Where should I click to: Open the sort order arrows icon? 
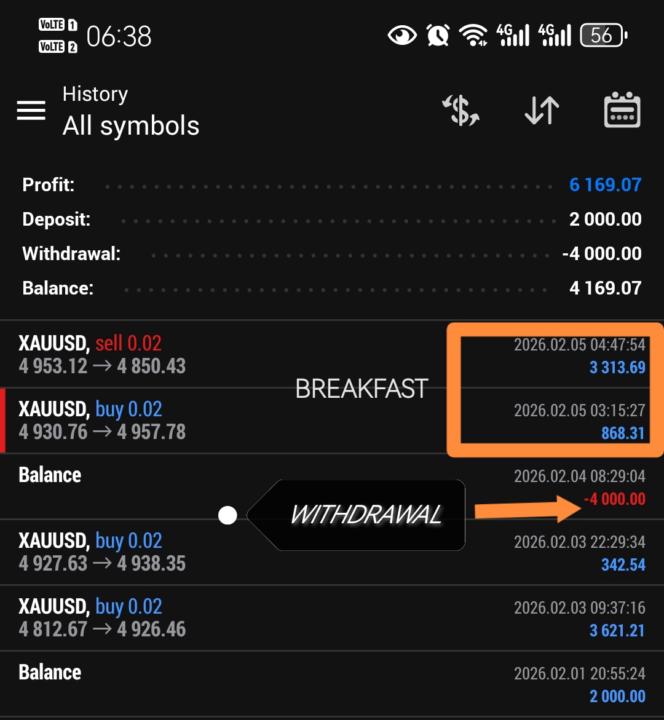coord(541,111)
